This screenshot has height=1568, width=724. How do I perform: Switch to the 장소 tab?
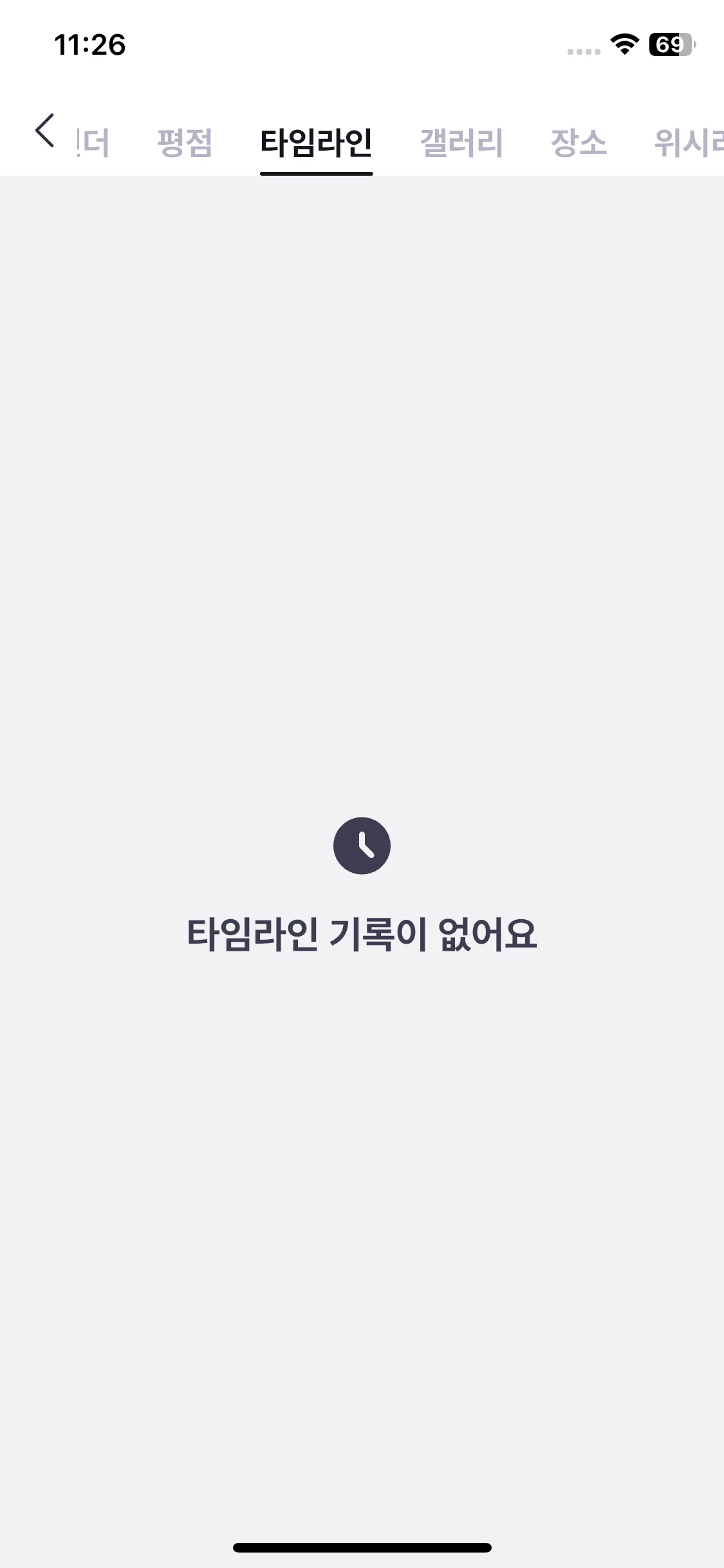tap(579, 142)
